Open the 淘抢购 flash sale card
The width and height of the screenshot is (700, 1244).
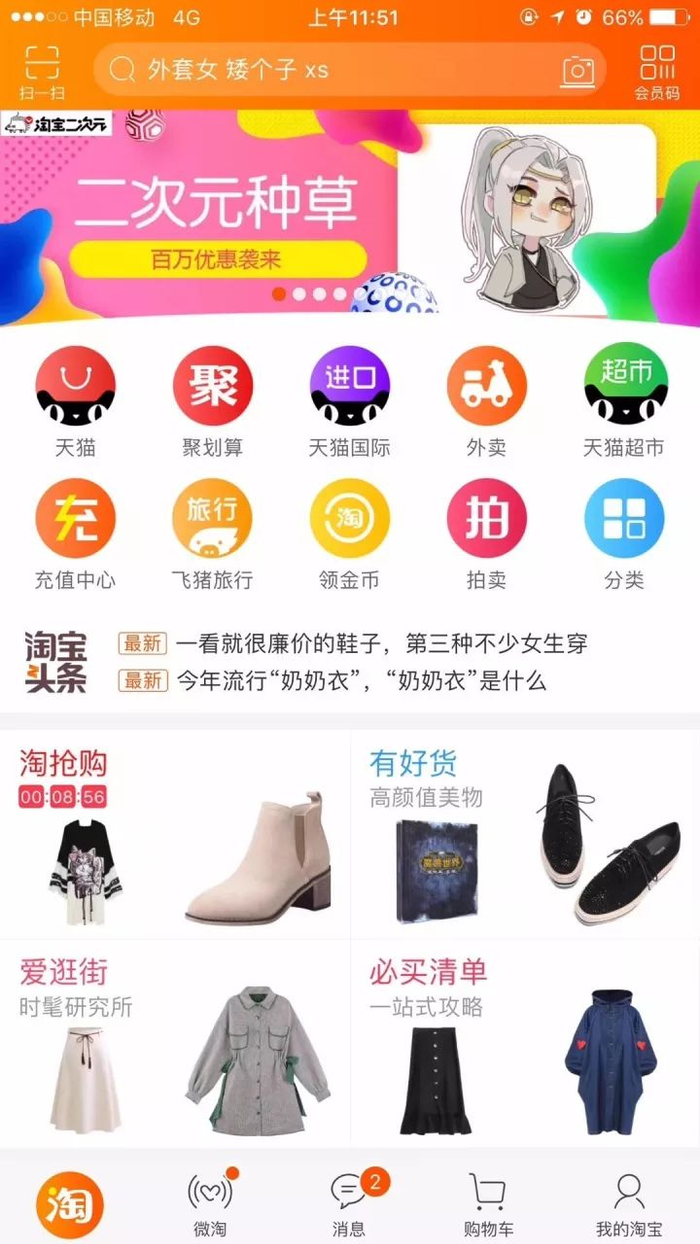click(x=175, y=834)
